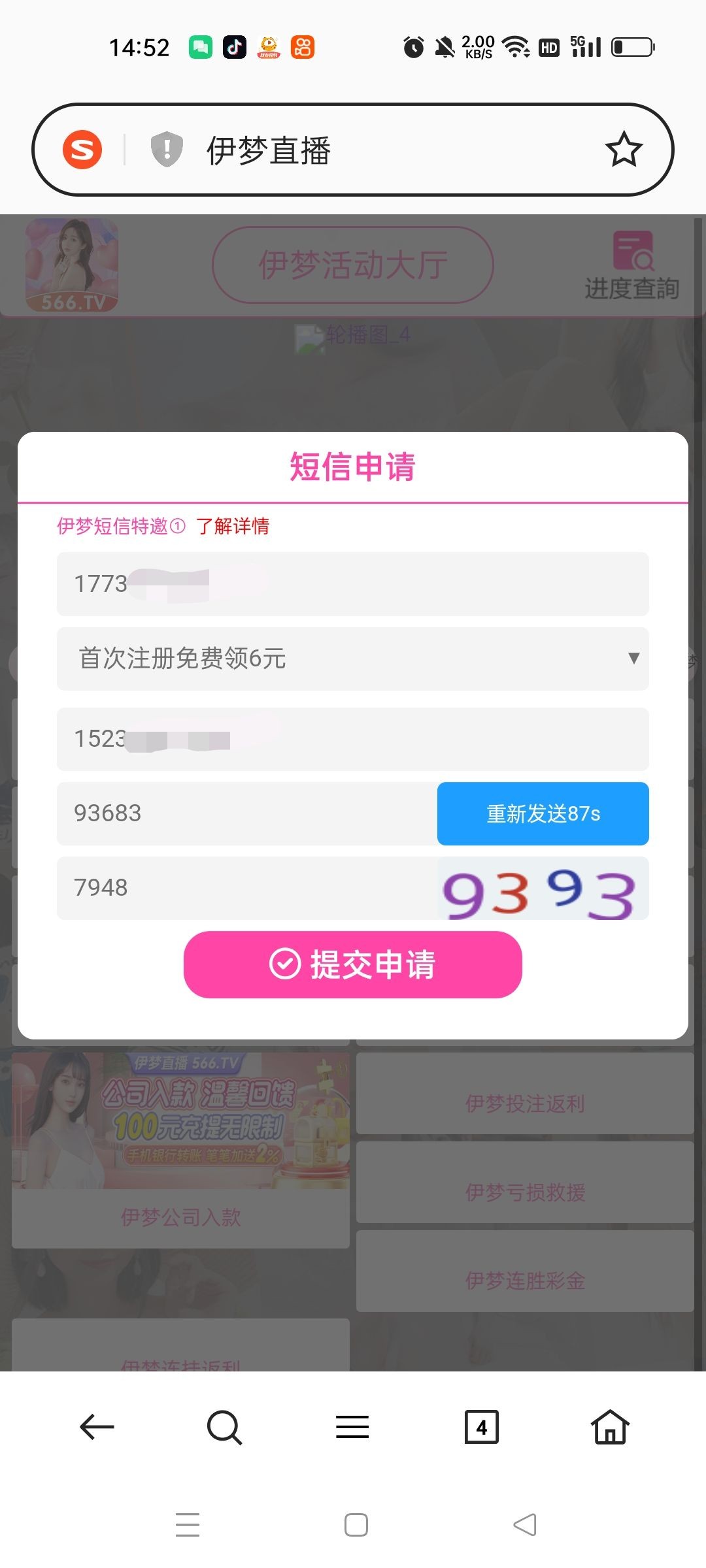Refresh the 9393 captcha image
Screen dimensions: 706x1568
click(x=543, y=889)
